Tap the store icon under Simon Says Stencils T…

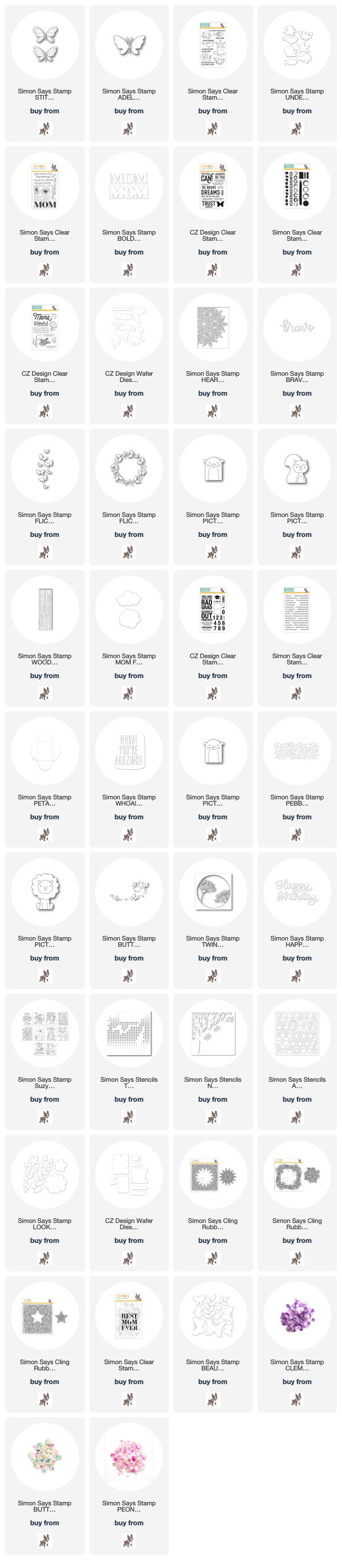[x=129, y=1118]
